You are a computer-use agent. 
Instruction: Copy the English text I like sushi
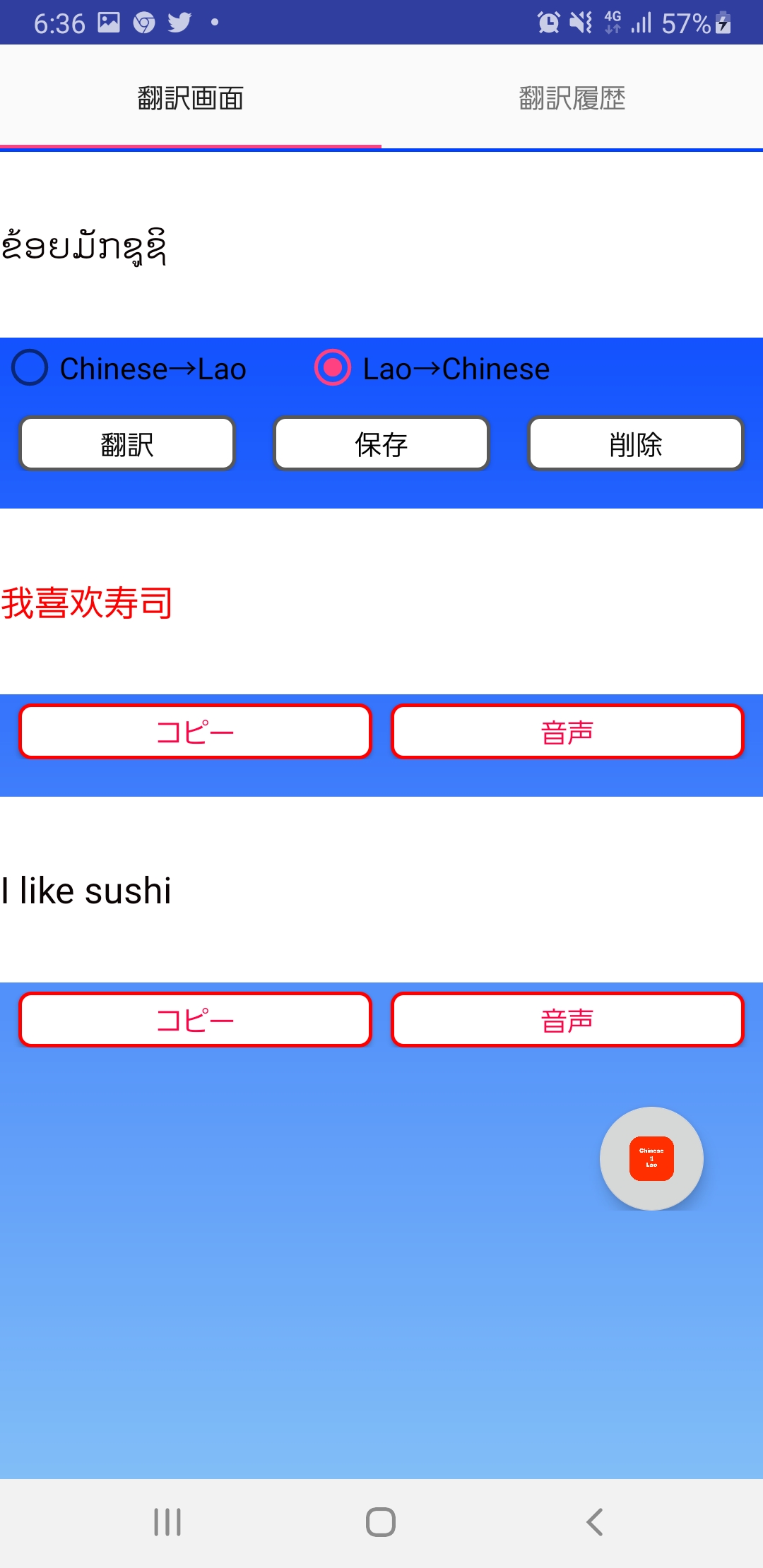point(195,1020)
